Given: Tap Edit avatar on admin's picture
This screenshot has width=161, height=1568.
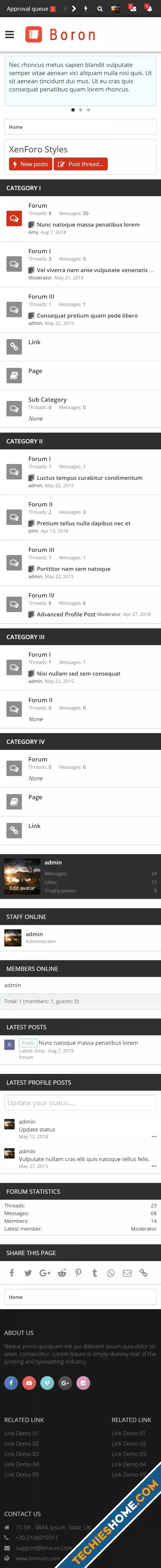Looking at the screenshot, I should pyautogui.click(x=22, y=887).
